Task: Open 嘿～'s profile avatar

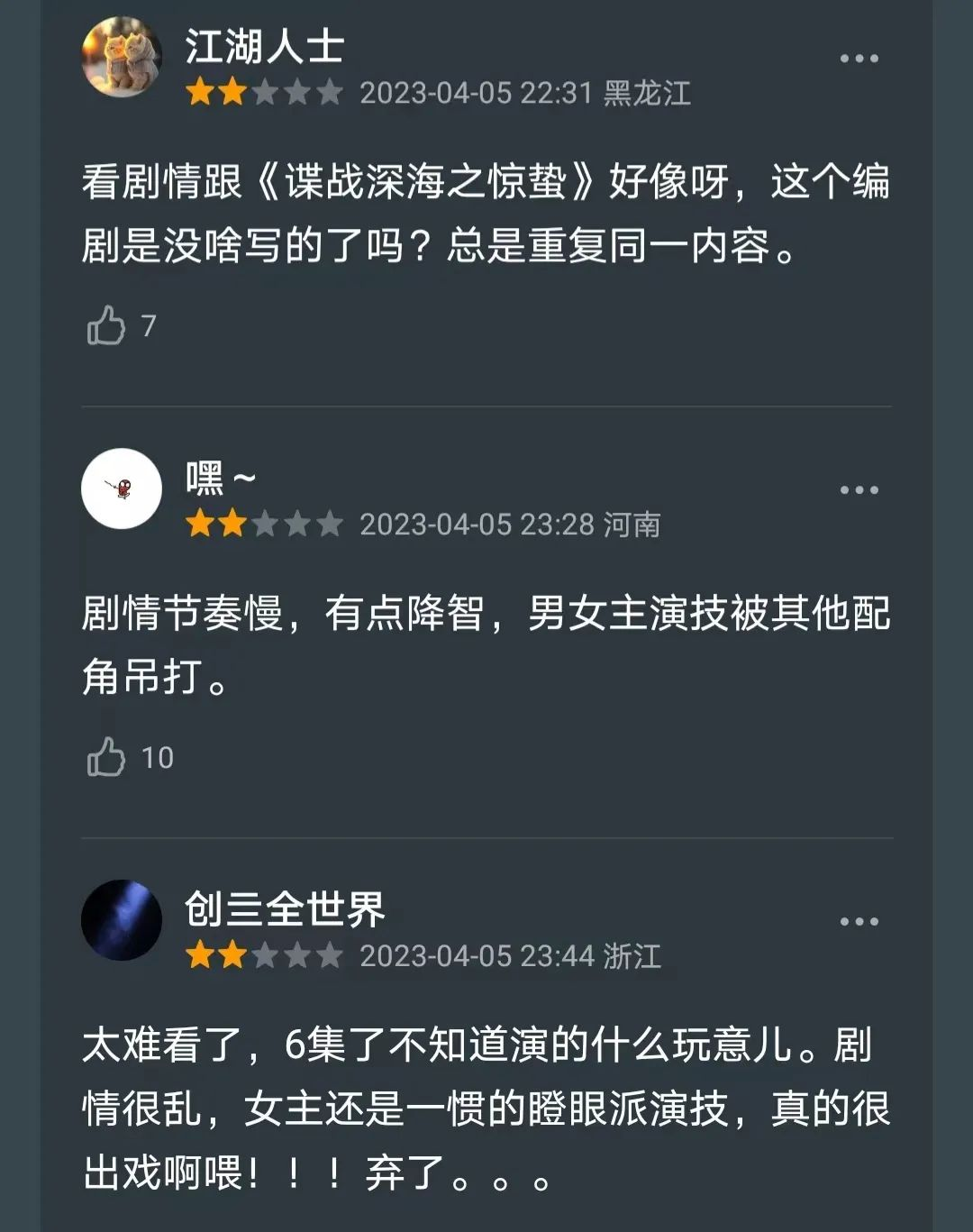Action: [x=122, y=488]
